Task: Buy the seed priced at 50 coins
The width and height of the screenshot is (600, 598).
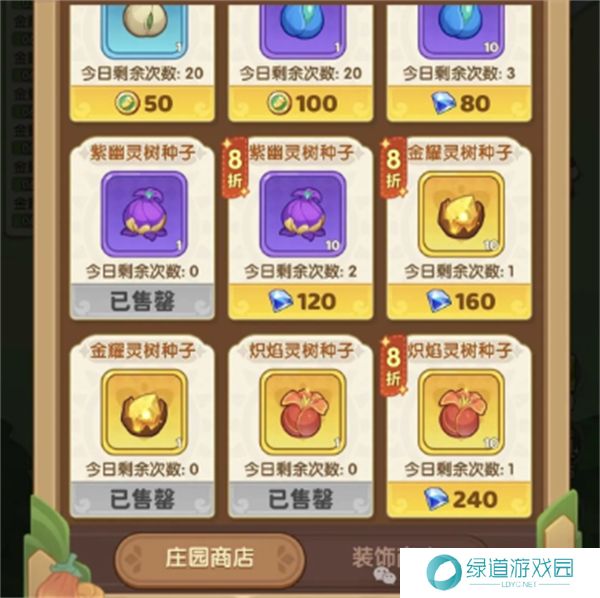Action: click(143, 102)
